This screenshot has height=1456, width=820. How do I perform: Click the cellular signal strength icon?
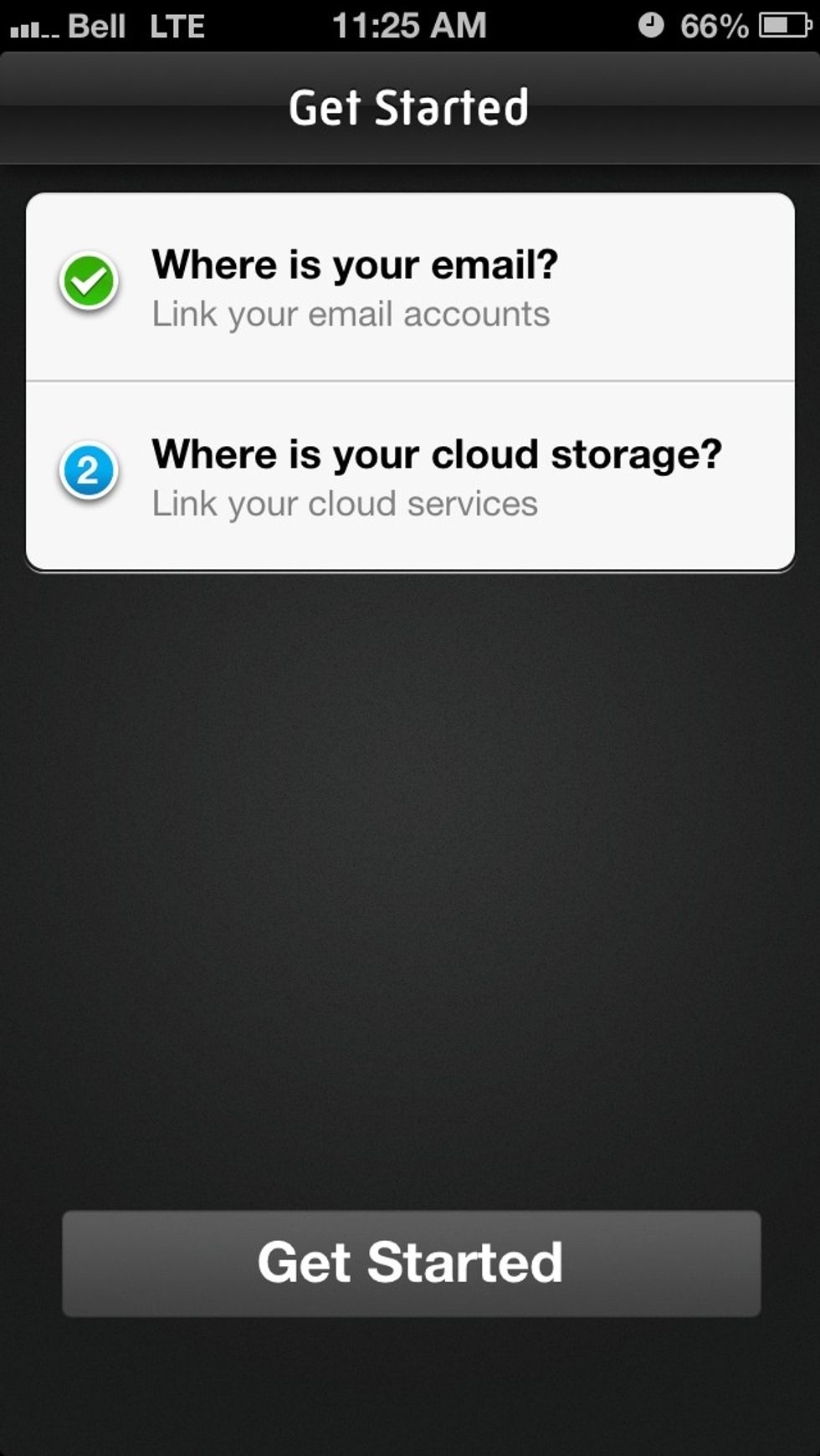click(x=32, y=25)
